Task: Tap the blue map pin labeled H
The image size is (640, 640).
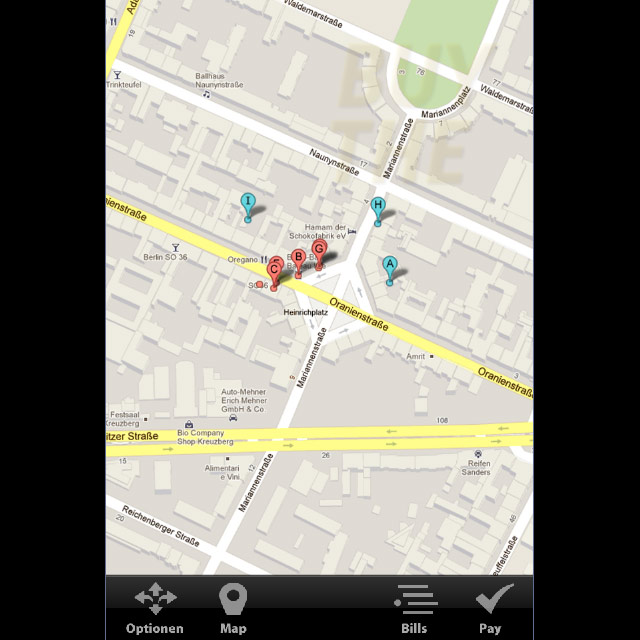Action: pyautogui.click(x=377, y=207)
